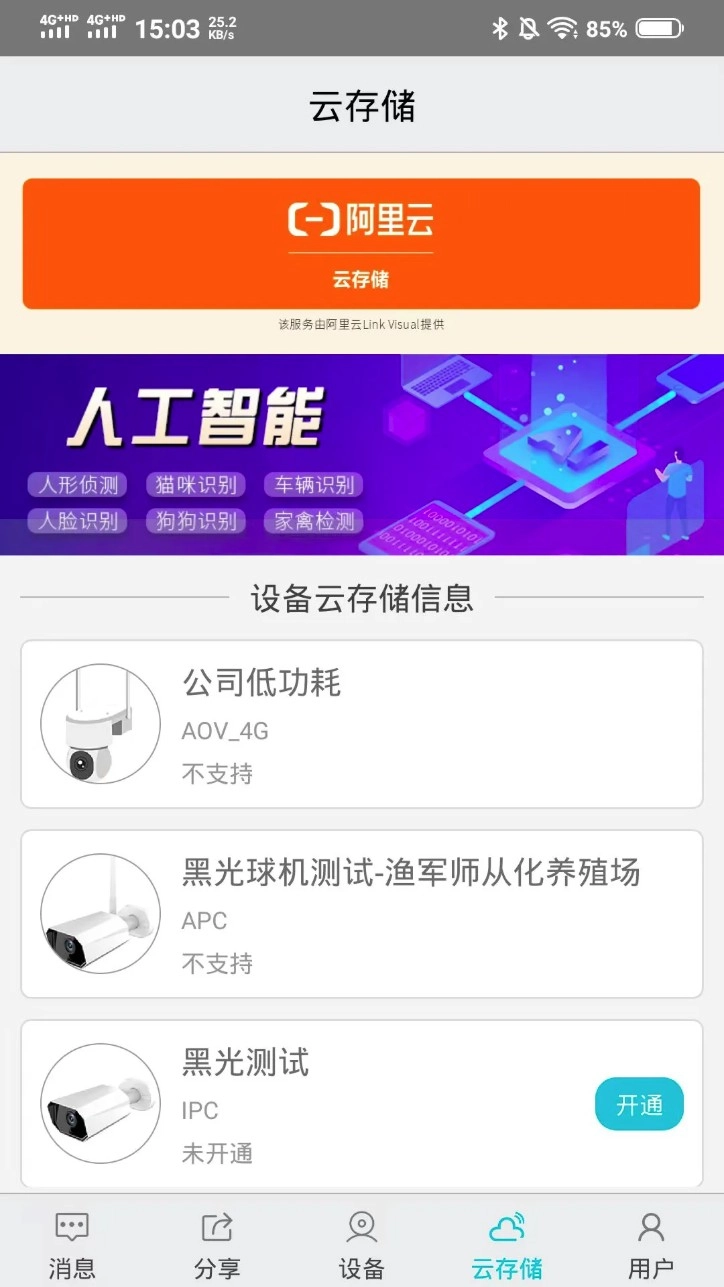Open the 用户 (User) profile icon
Viewport: 724px width, 1287px height.
tap(651, 1227)
